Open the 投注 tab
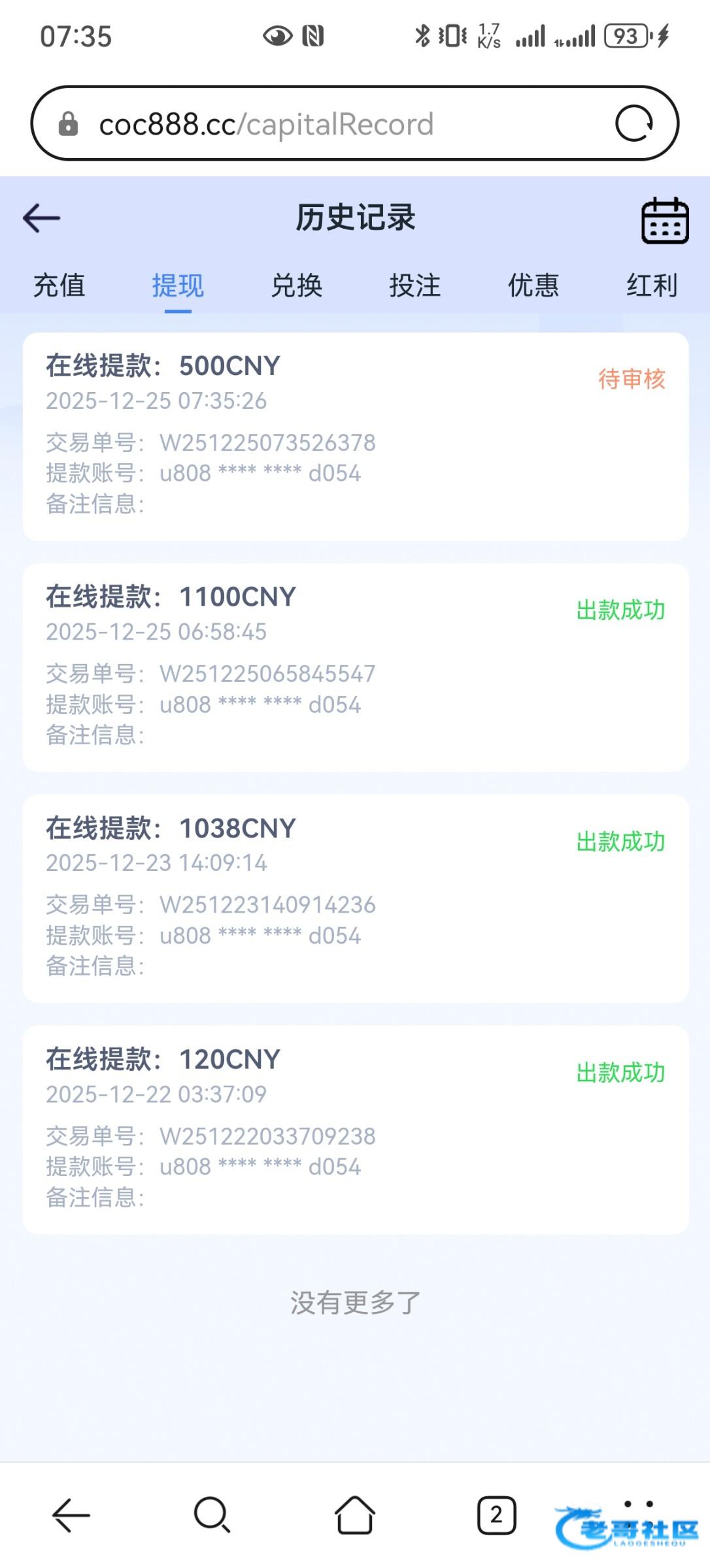Screen dimensions: 710x1568 point(415,286)
